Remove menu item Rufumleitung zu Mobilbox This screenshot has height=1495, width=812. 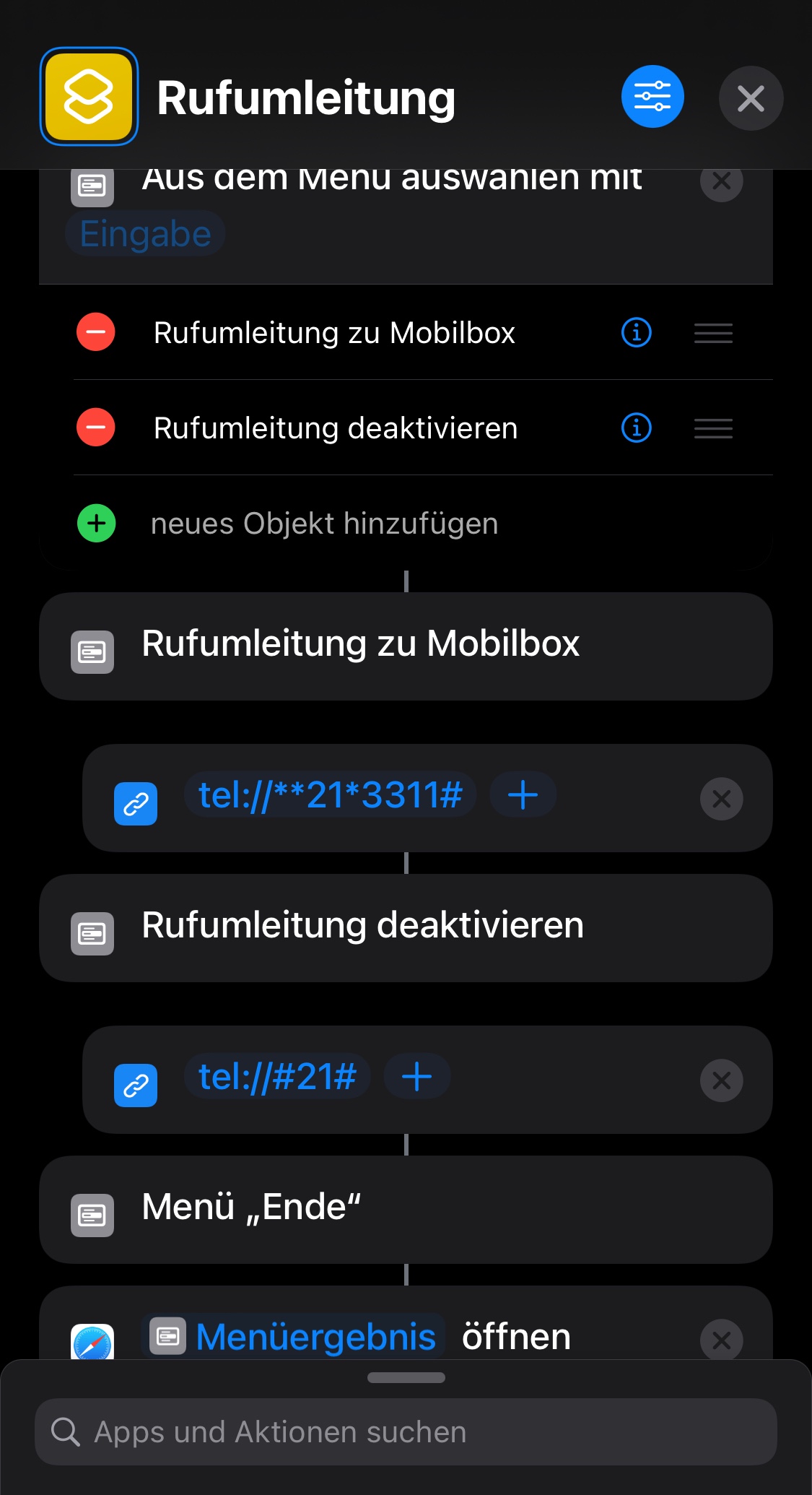tap(96, 332)
